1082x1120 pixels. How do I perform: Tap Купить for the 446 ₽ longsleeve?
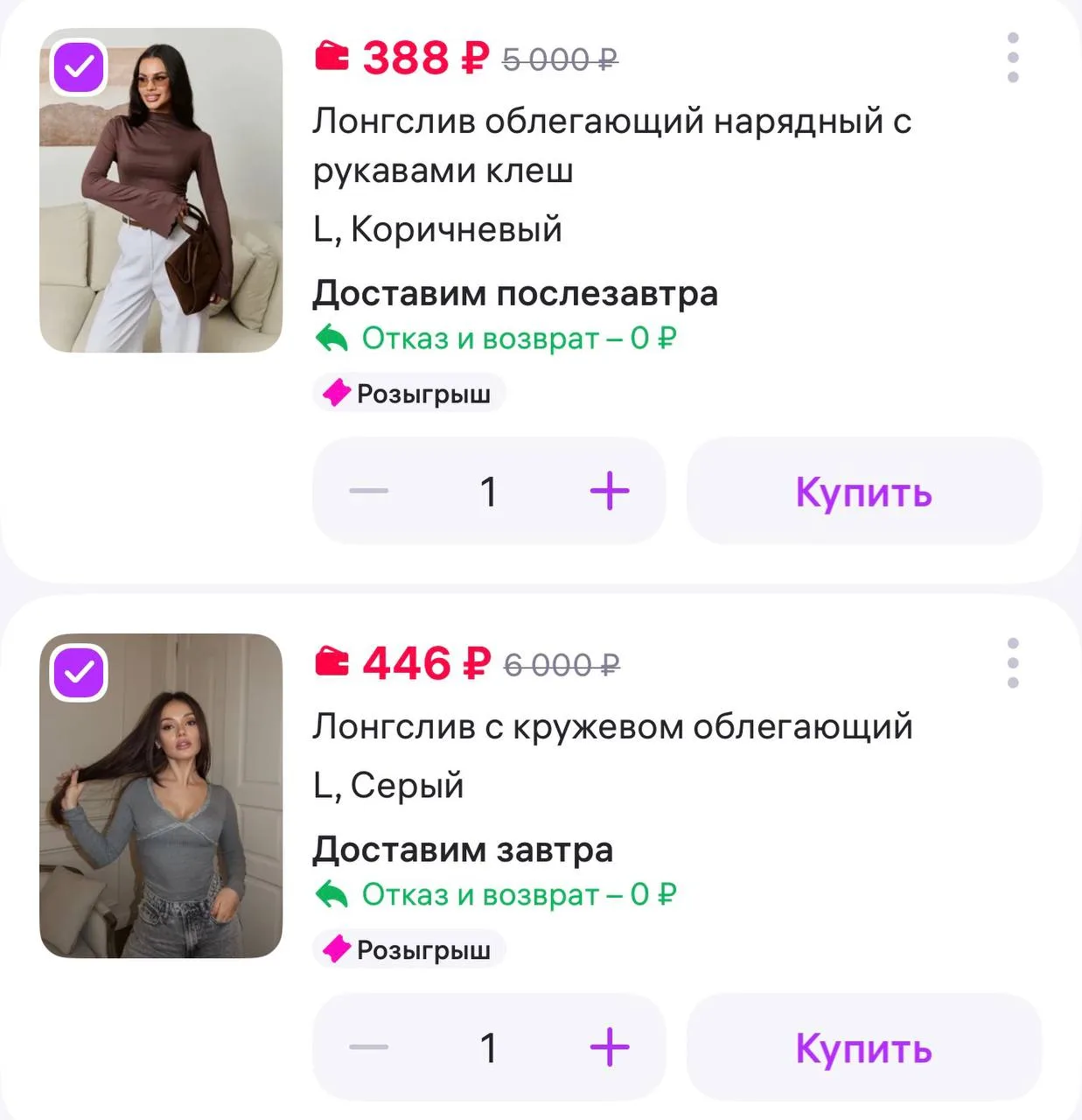pos(864,1046)
